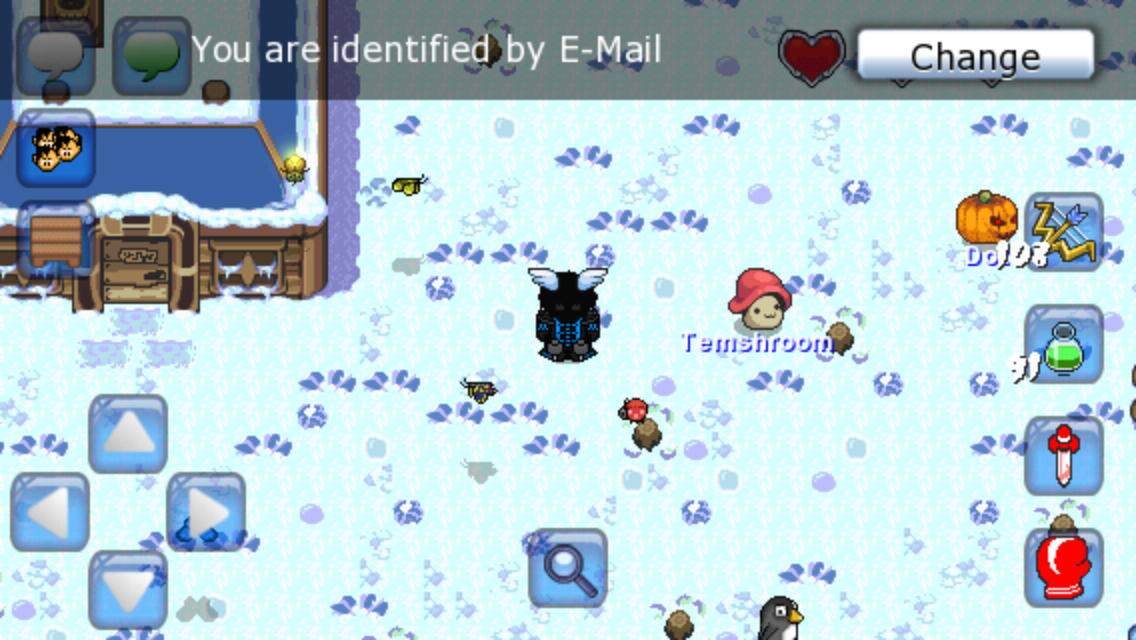Image resolution: width=1136 pixels, height=640 pixels.
Task: Punch with the red boxing glove
Action: pos(1064,568)
